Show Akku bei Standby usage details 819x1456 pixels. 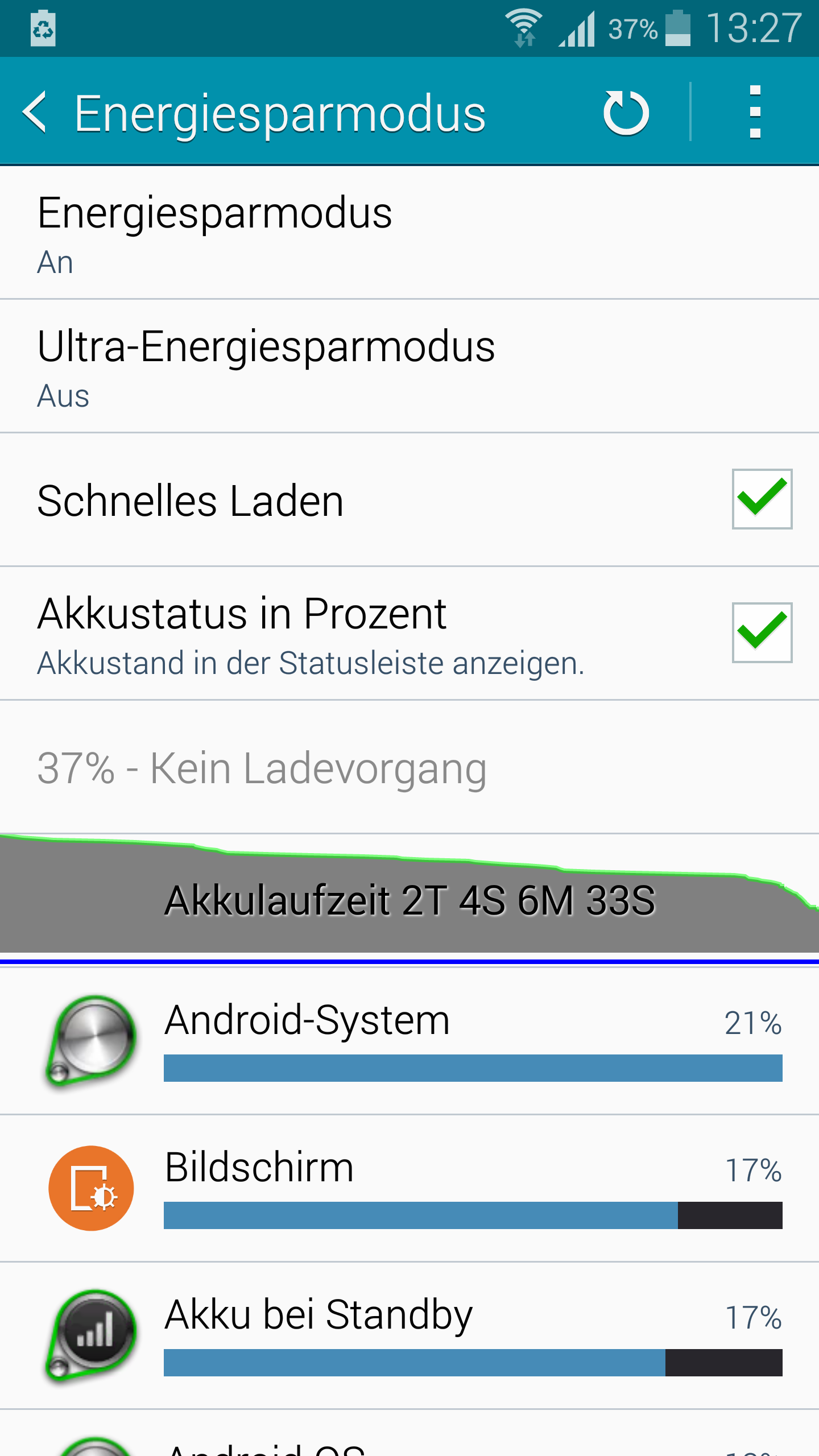point(409,1335)
